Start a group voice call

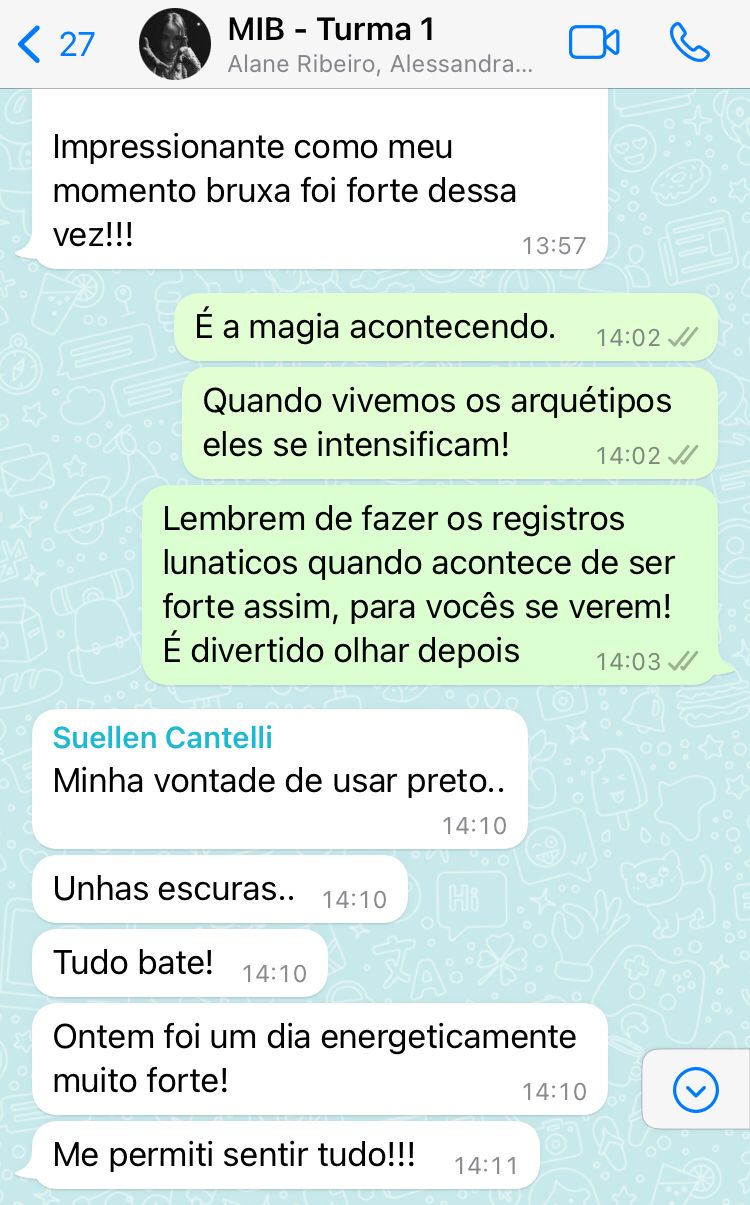(x=689, y=43)
